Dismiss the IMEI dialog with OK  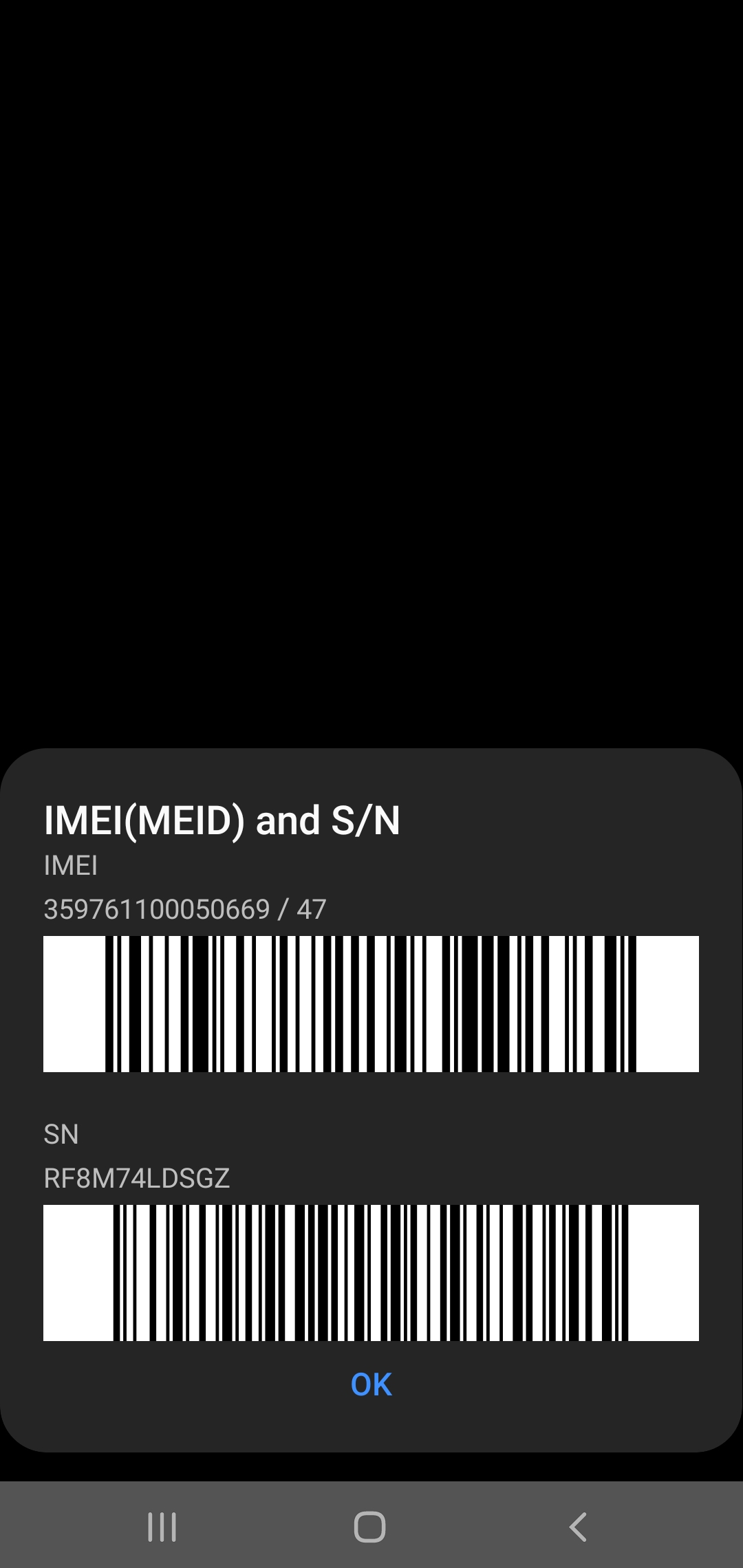click(x=371, y=1384)
